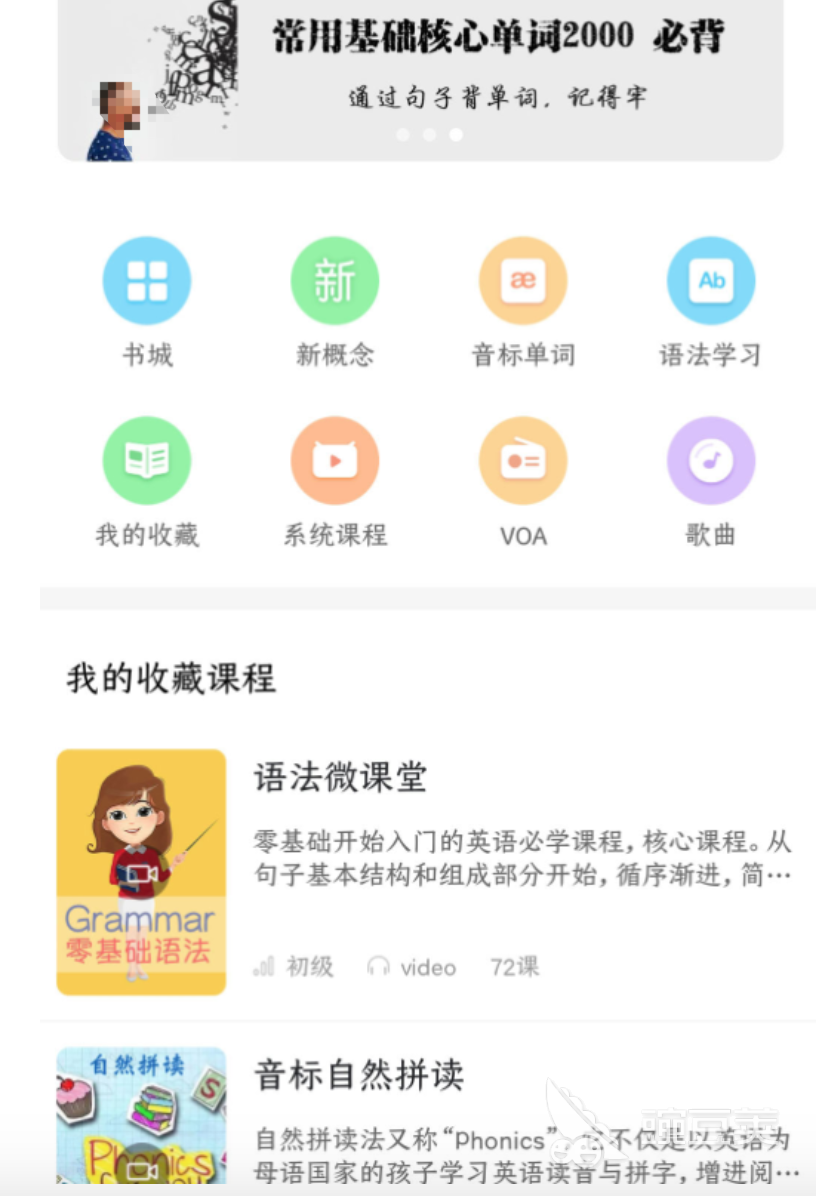Open the 语法微课堂 course title
This screenshot has height=1196, width=816.
340,778
